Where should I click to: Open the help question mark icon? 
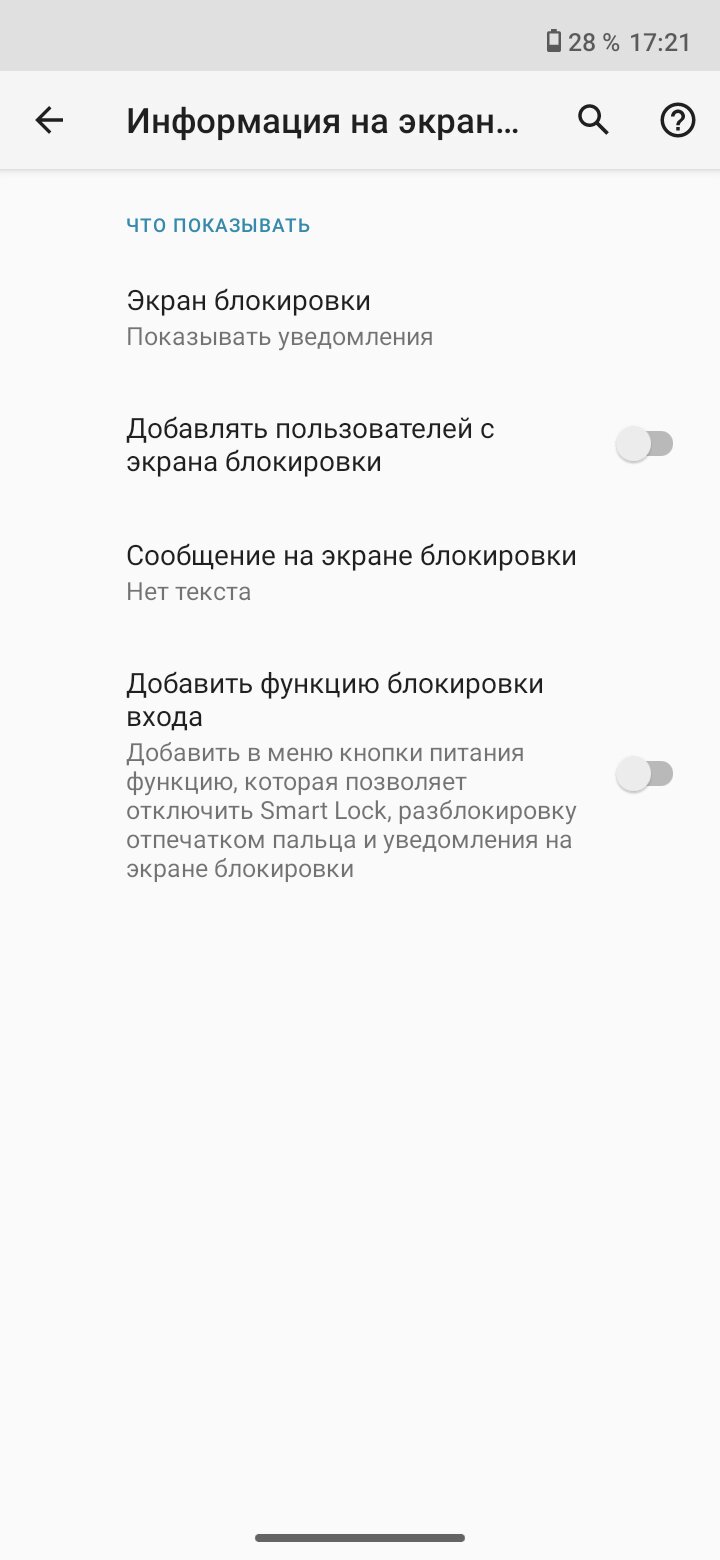click(678, 121)
